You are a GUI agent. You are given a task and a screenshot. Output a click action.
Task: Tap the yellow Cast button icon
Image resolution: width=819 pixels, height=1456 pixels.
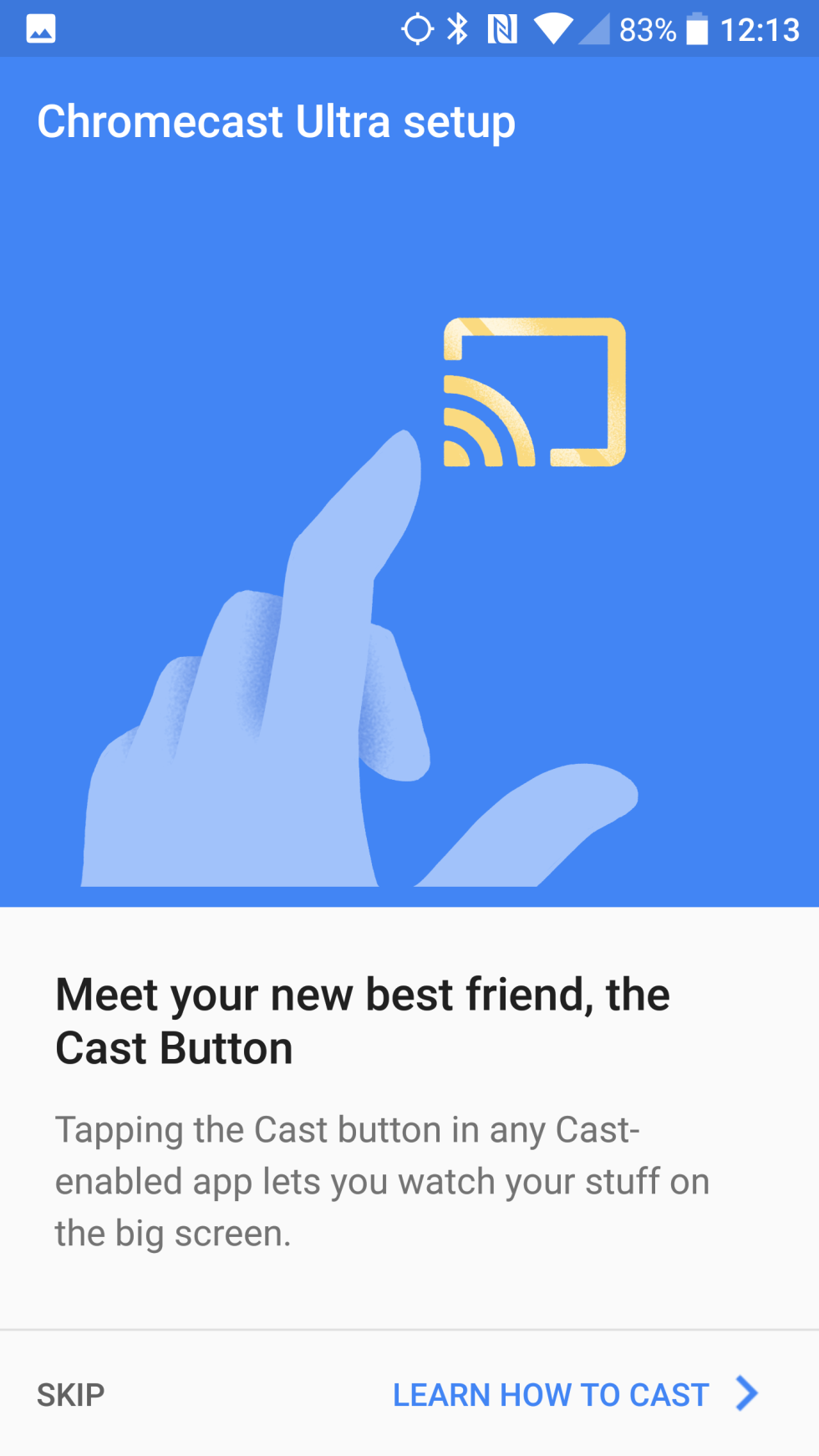[535, 390]
